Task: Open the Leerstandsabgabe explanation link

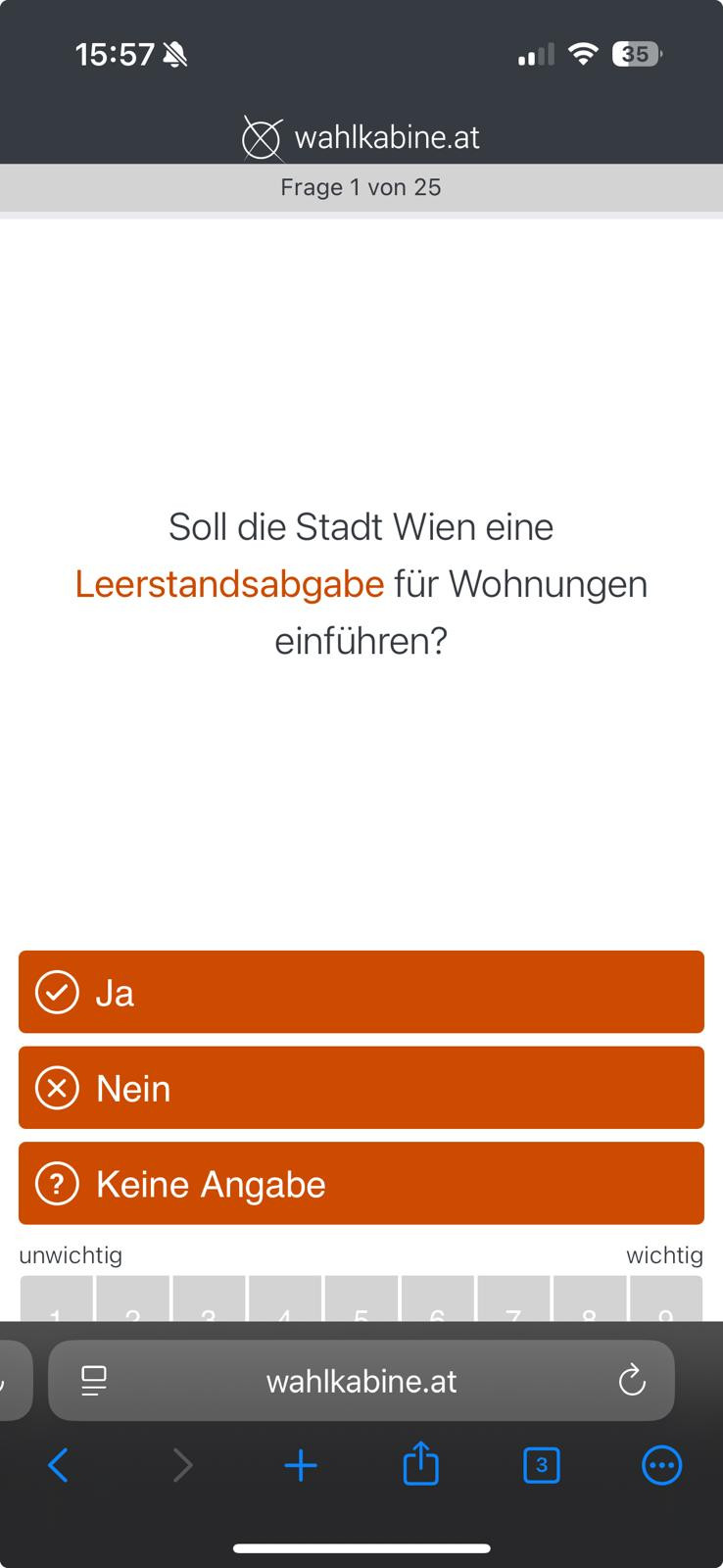Action: point(229,584)
